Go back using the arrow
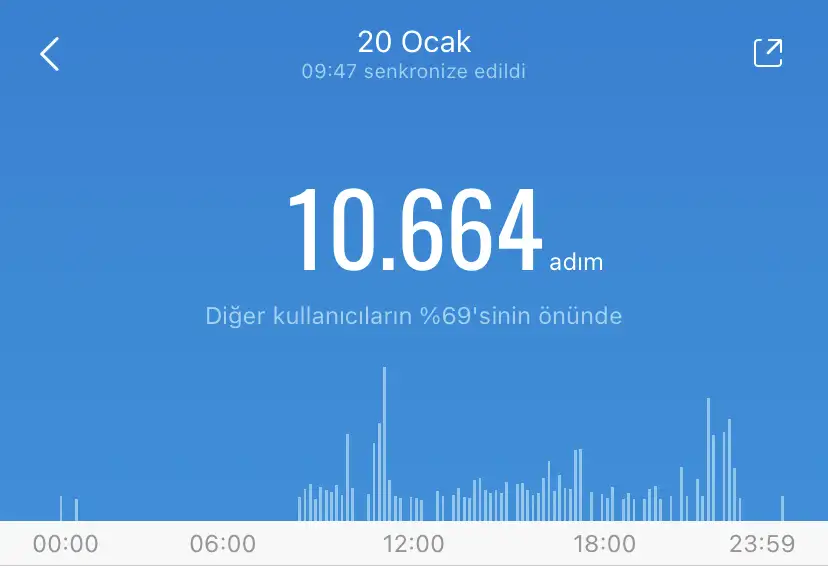The width and height of the screenshot is (828, 568). 50,54
